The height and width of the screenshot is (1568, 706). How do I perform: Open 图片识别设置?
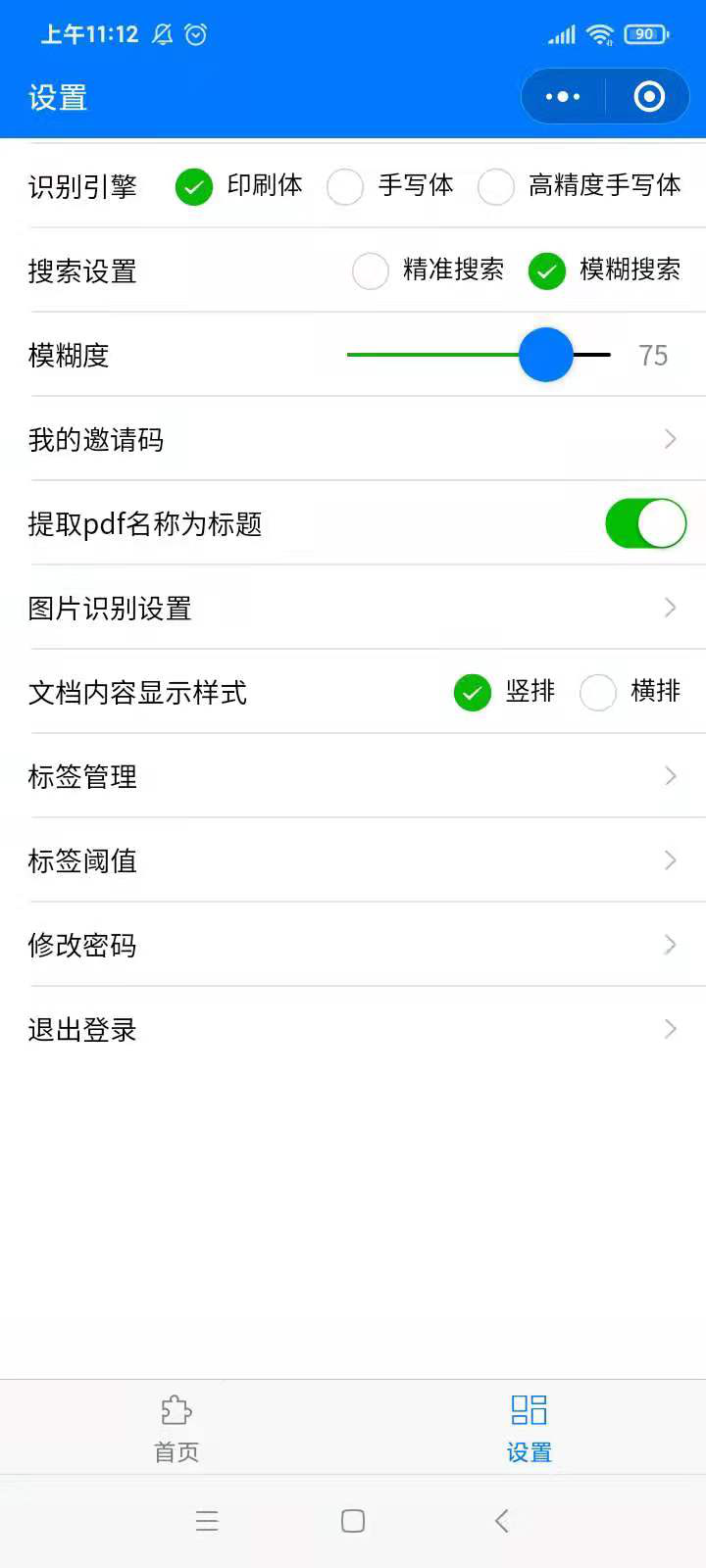pos(353,608)
